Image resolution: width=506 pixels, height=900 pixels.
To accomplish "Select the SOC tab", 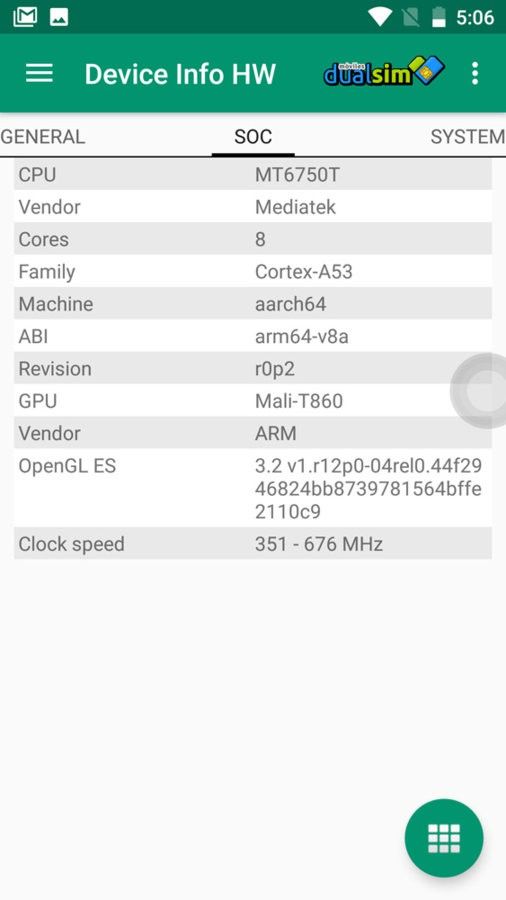I will (x=253, y=137).
